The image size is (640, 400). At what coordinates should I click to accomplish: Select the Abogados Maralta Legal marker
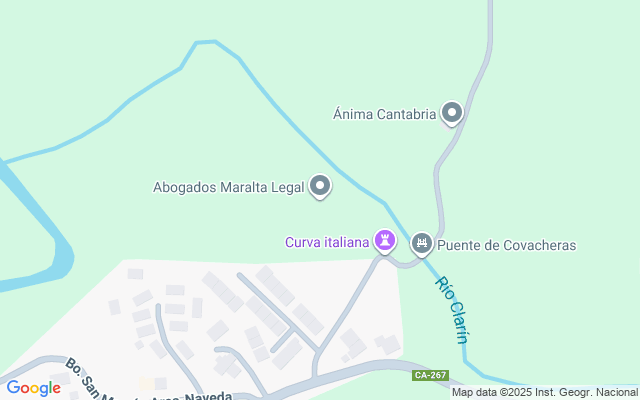click(x=320, y=186)
